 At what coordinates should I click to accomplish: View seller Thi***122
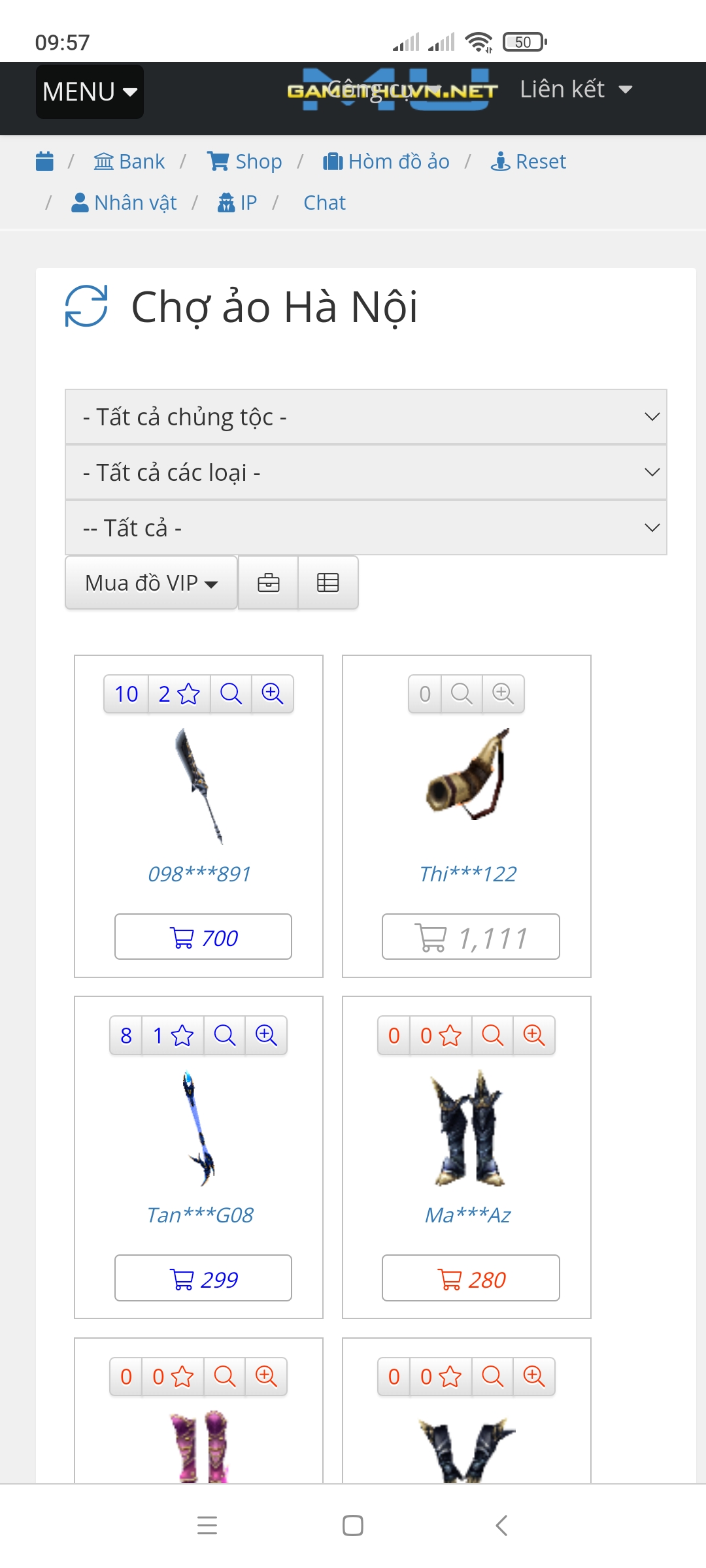467,874
